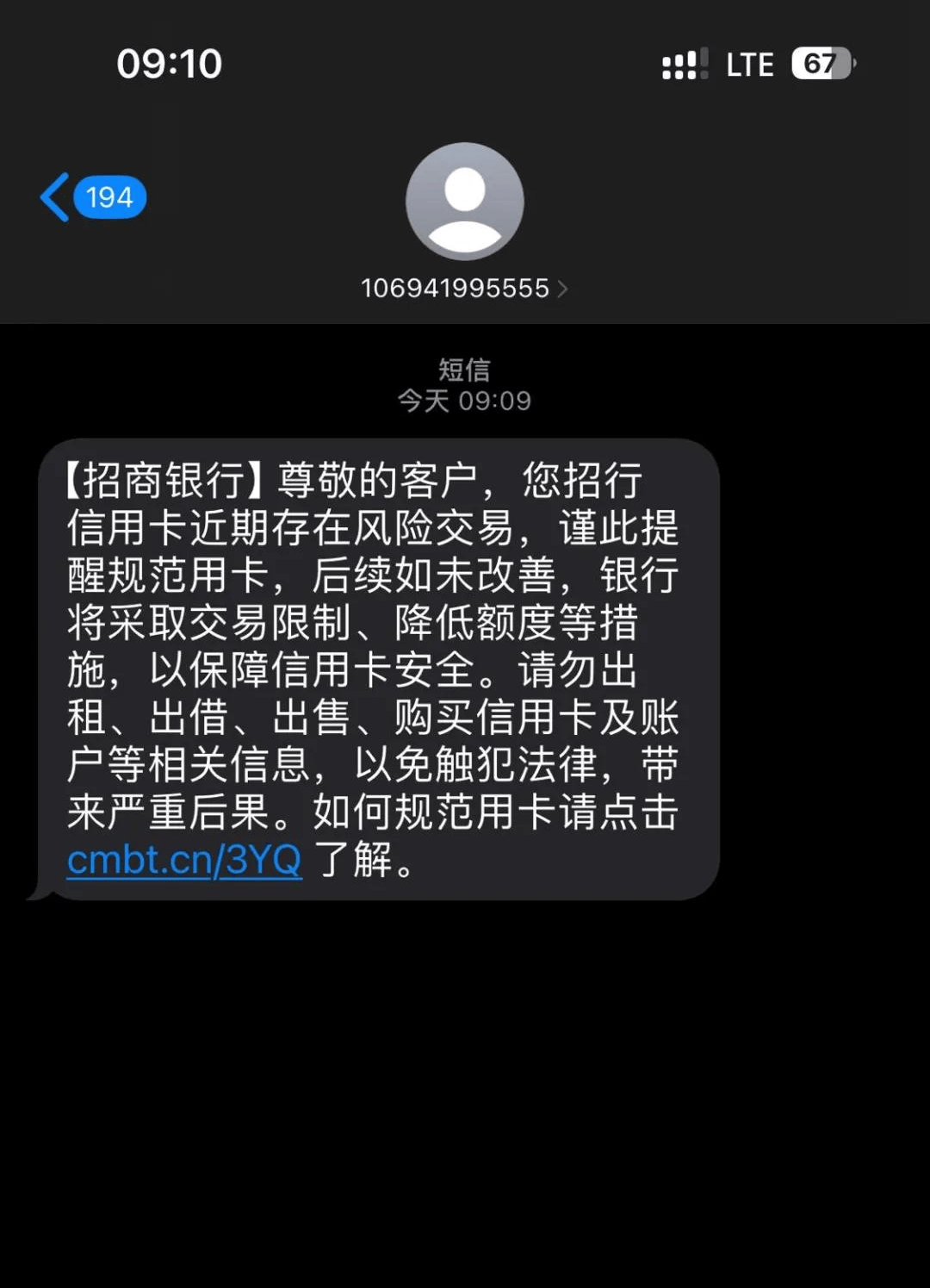Tap the LTE network indicator
Screen dimensions: 930x1288
(x=750, y=63)
